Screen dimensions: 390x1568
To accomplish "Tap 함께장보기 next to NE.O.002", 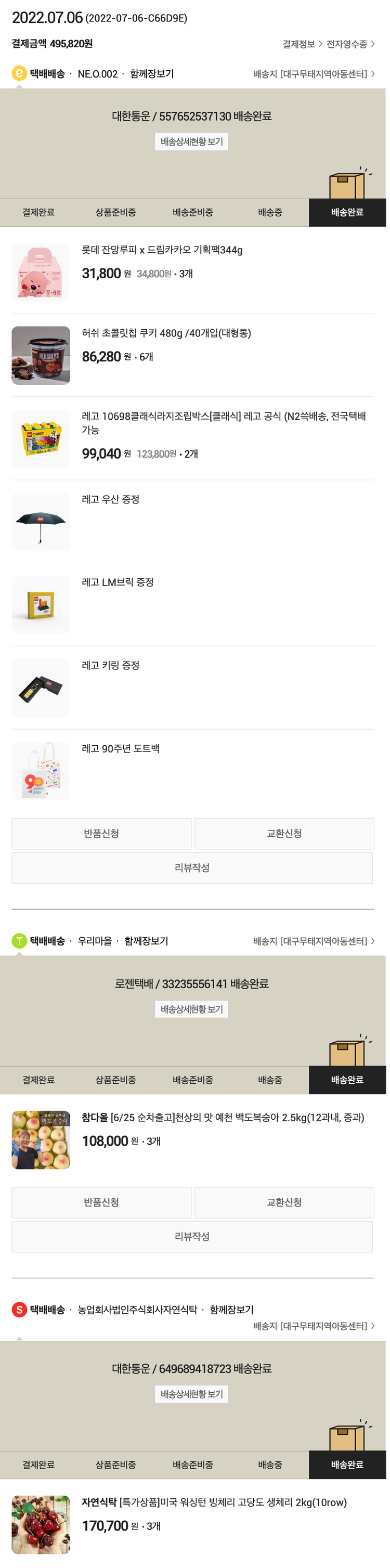I will [151, 74].
